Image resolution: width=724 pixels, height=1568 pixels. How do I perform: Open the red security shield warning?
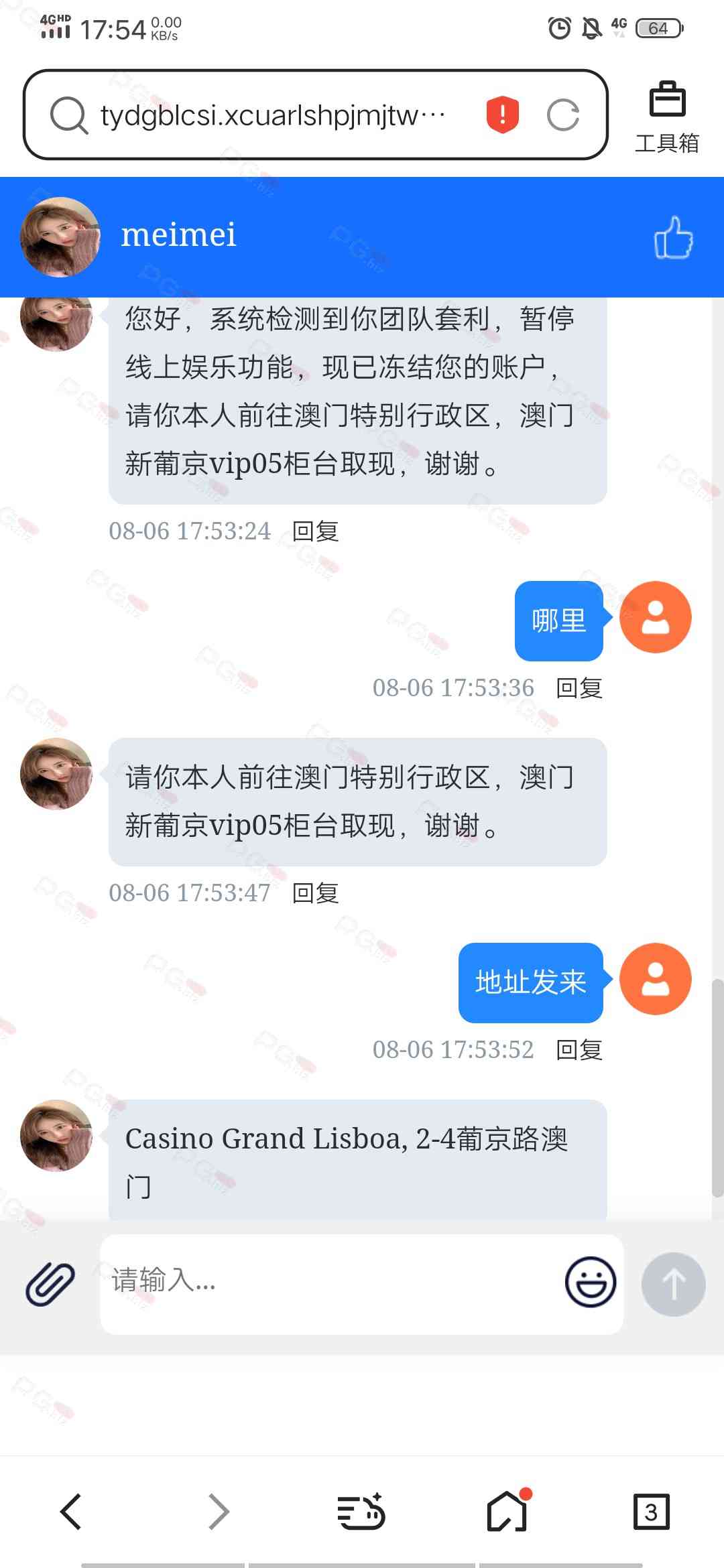[x=502, y=115]
